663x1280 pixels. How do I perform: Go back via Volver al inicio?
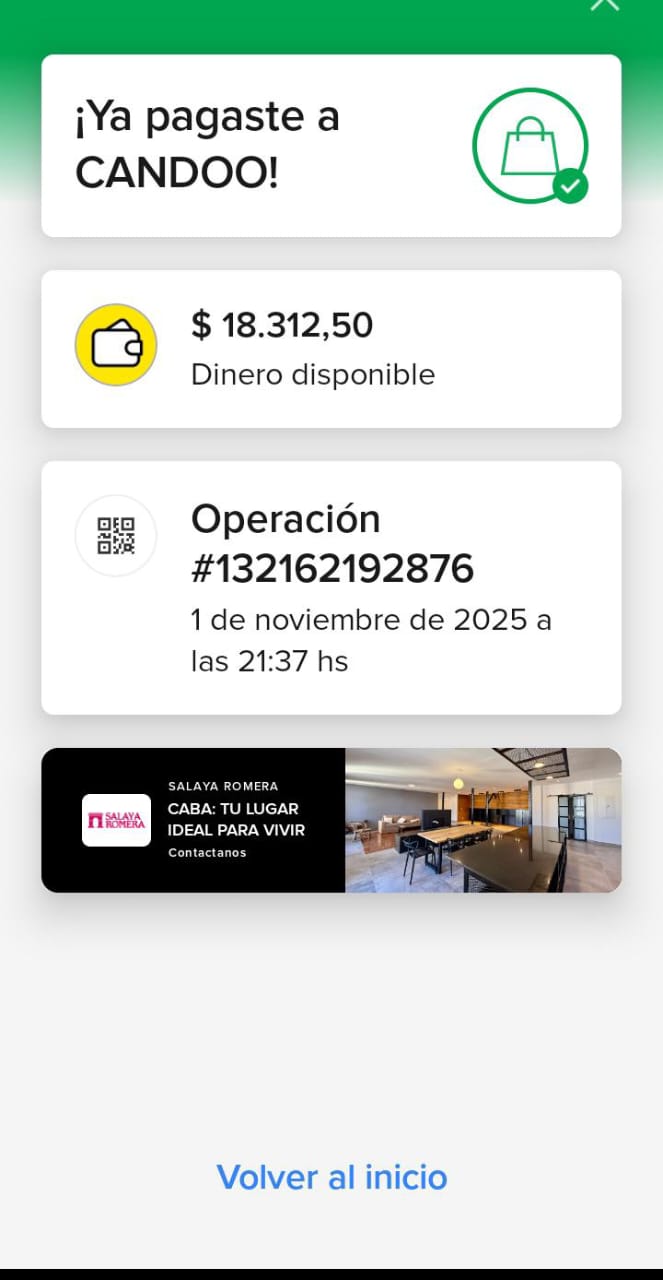tap(332, 1177)
